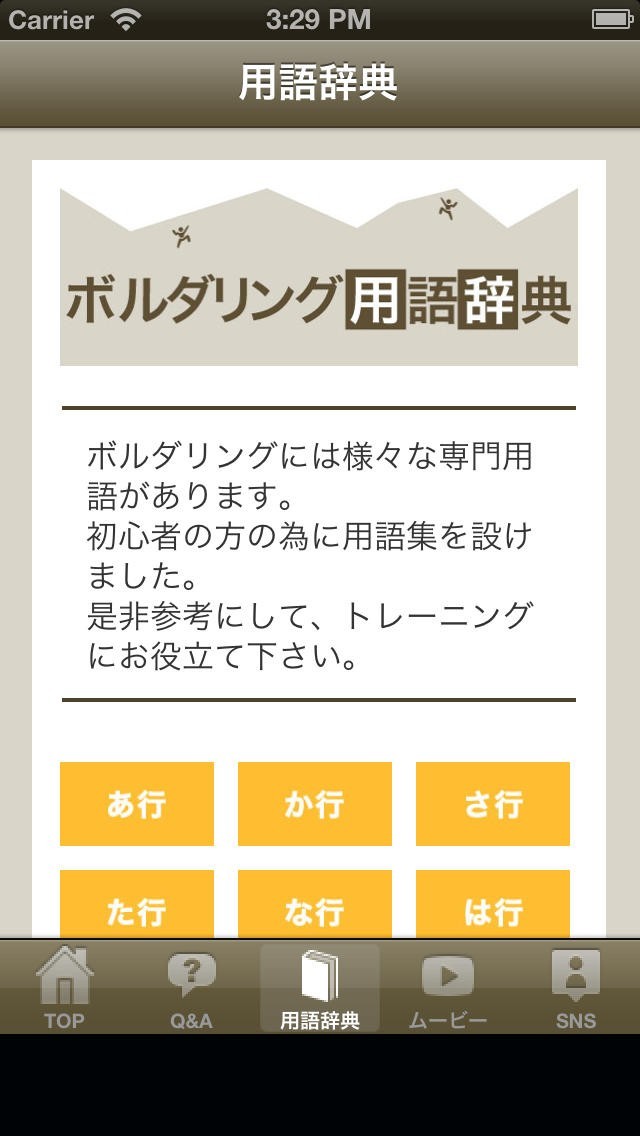Screen dimensions: 640x1136
Task: Tap the た行 button
Action: [x=137, y=904]
